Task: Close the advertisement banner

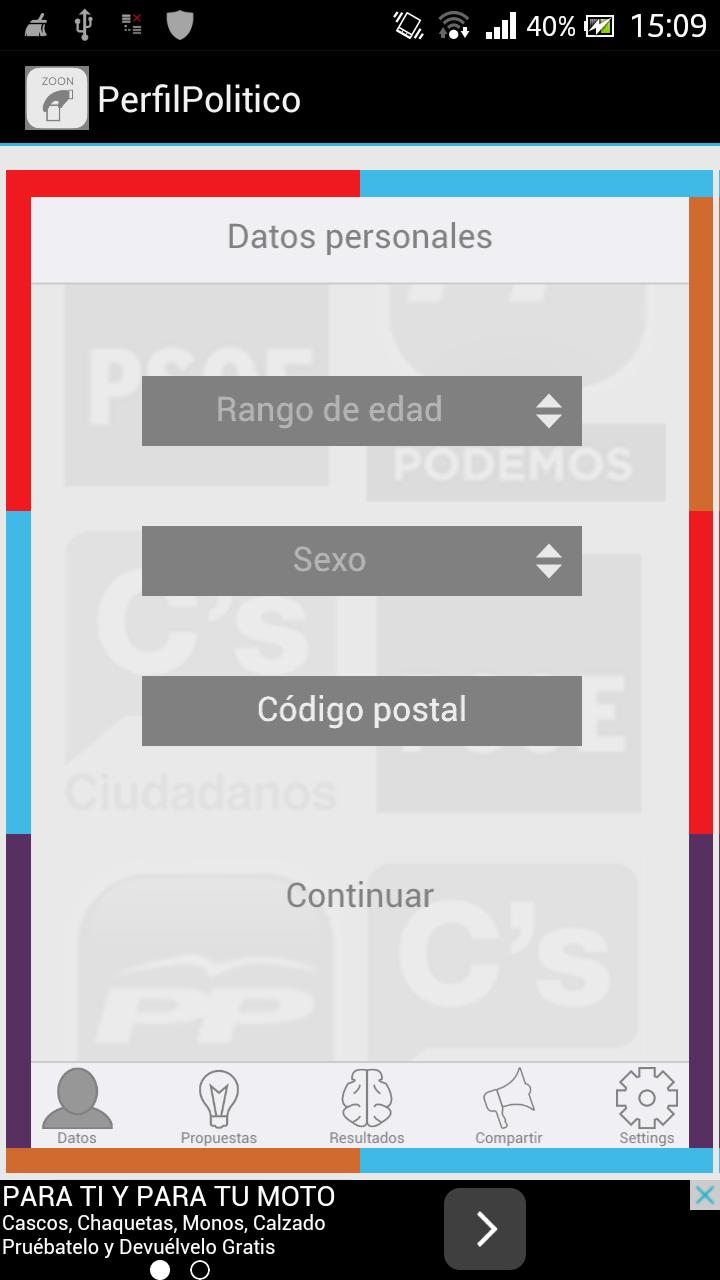Action: [x=705, y=1195]
